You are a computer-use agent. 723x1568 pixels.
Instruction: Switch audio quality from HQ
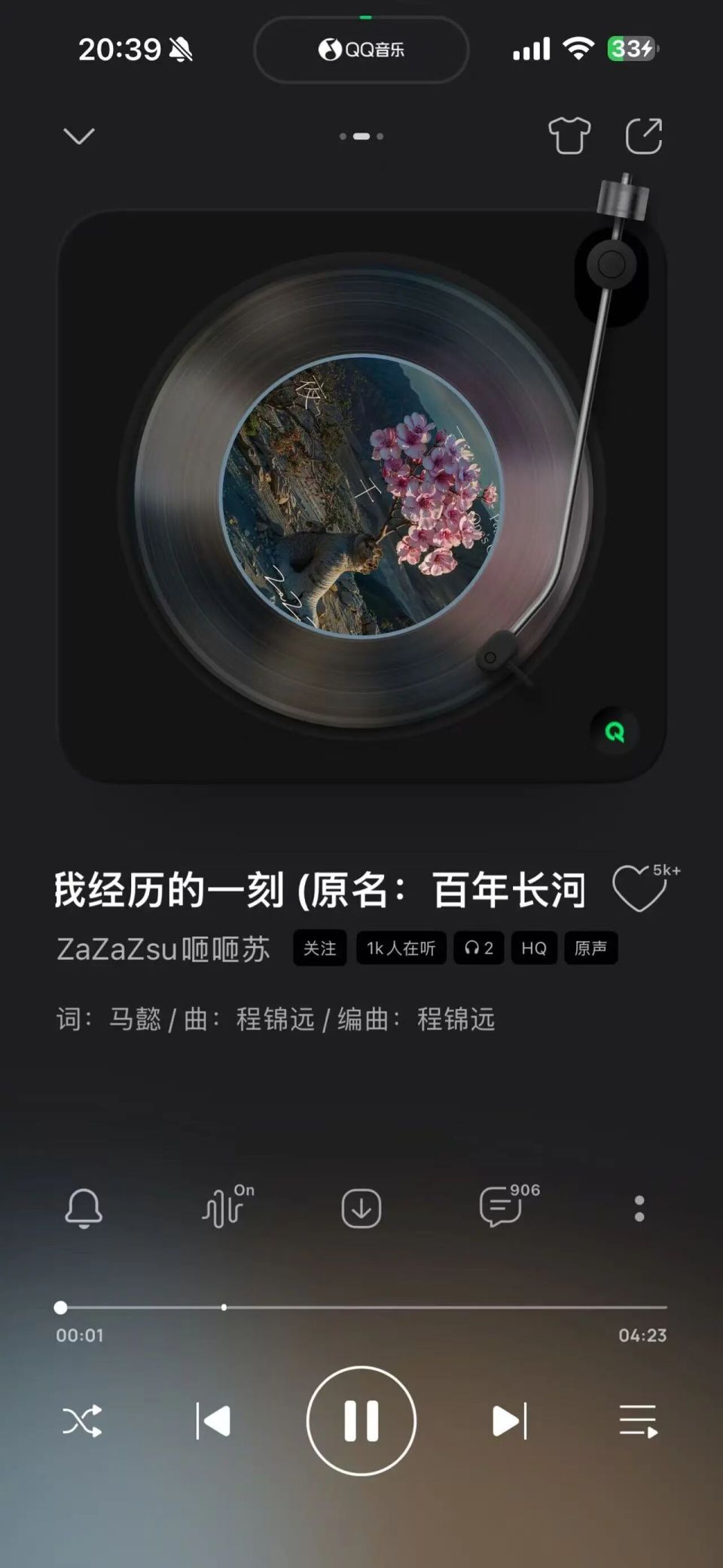point(534,949)
